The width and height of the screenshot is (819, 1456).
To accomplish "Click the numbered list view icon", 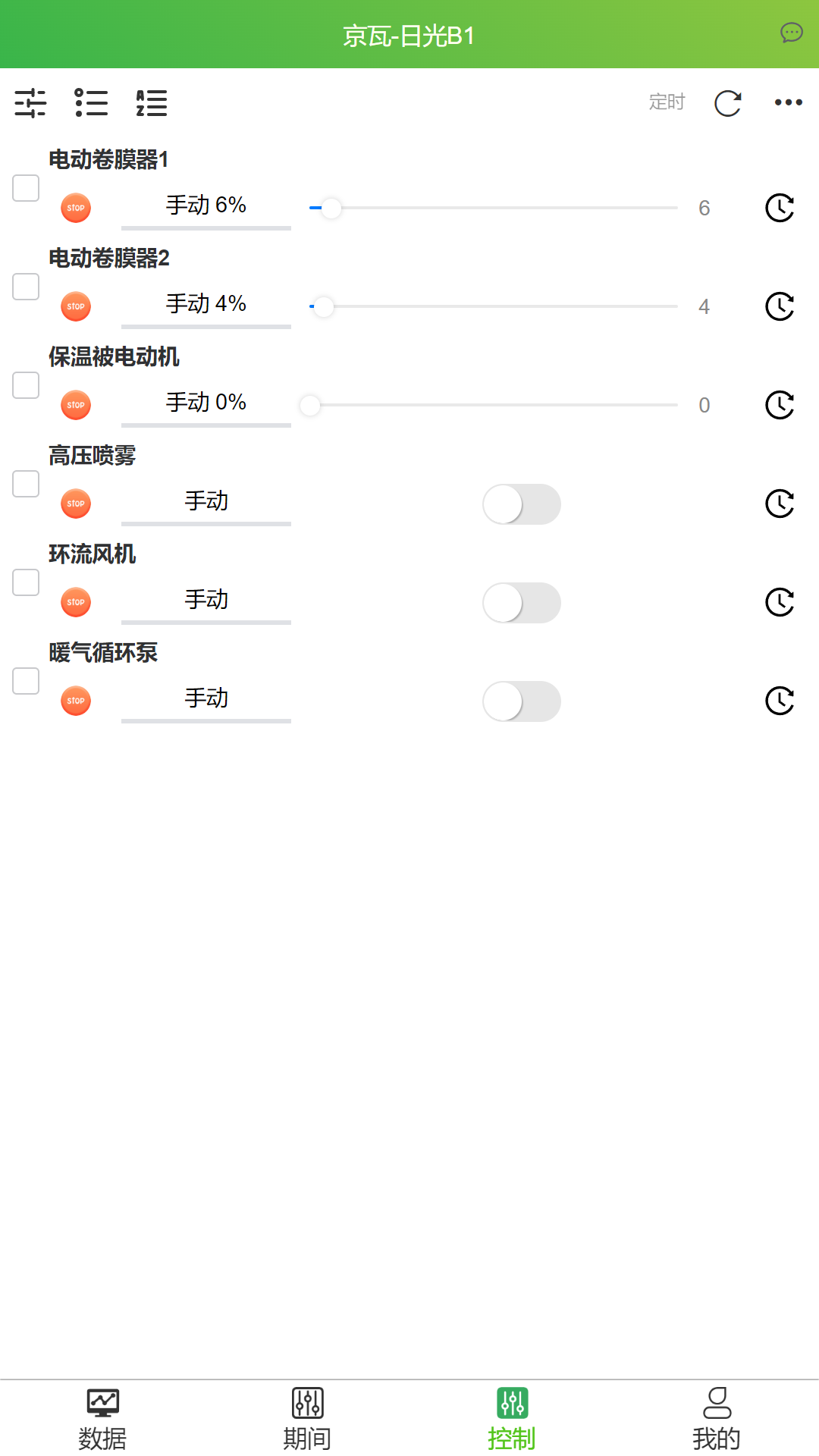I will pos(150,102).
